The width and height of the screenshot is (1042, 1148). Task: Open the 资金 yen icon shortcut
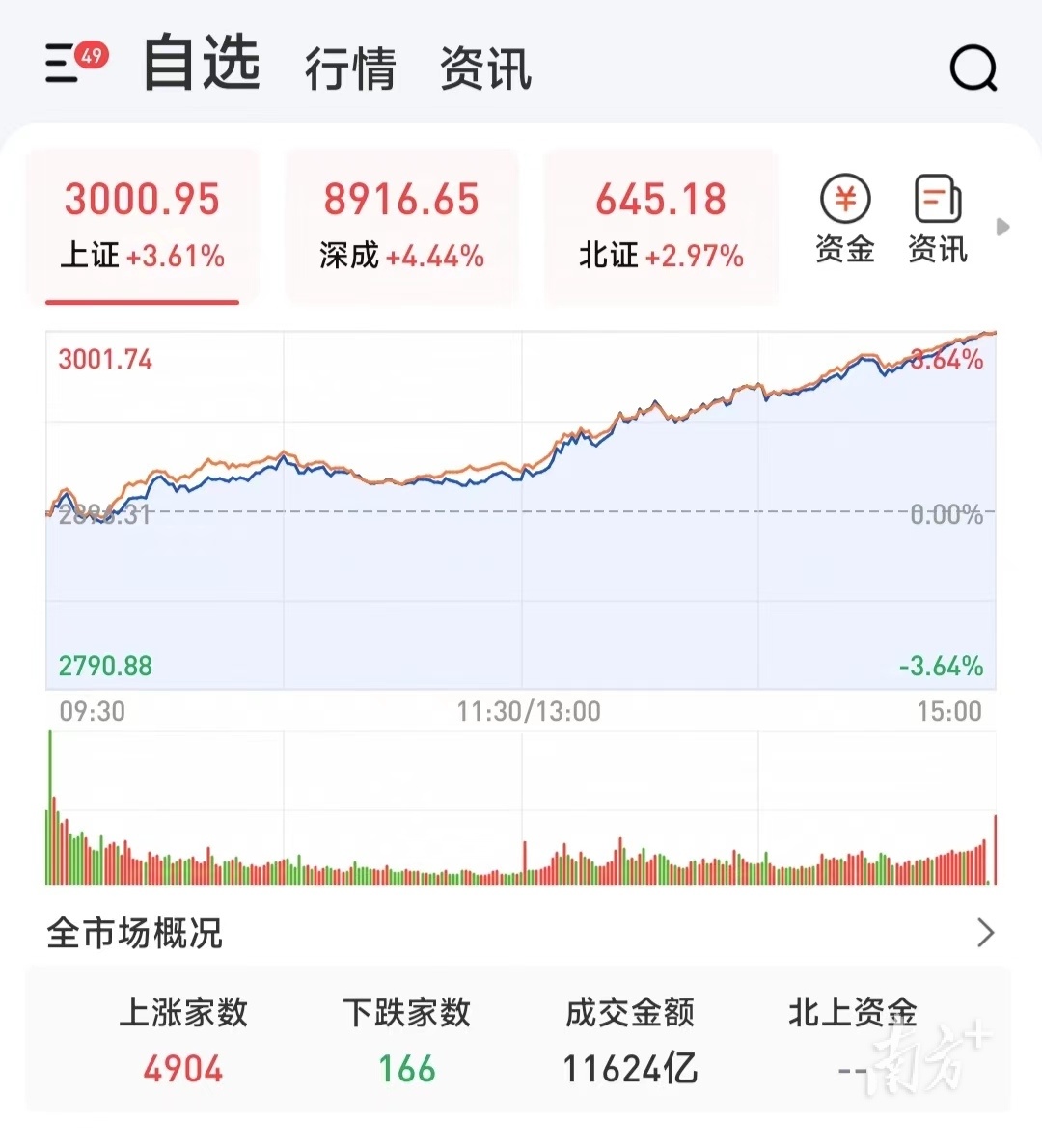click(x=845, y=219)
